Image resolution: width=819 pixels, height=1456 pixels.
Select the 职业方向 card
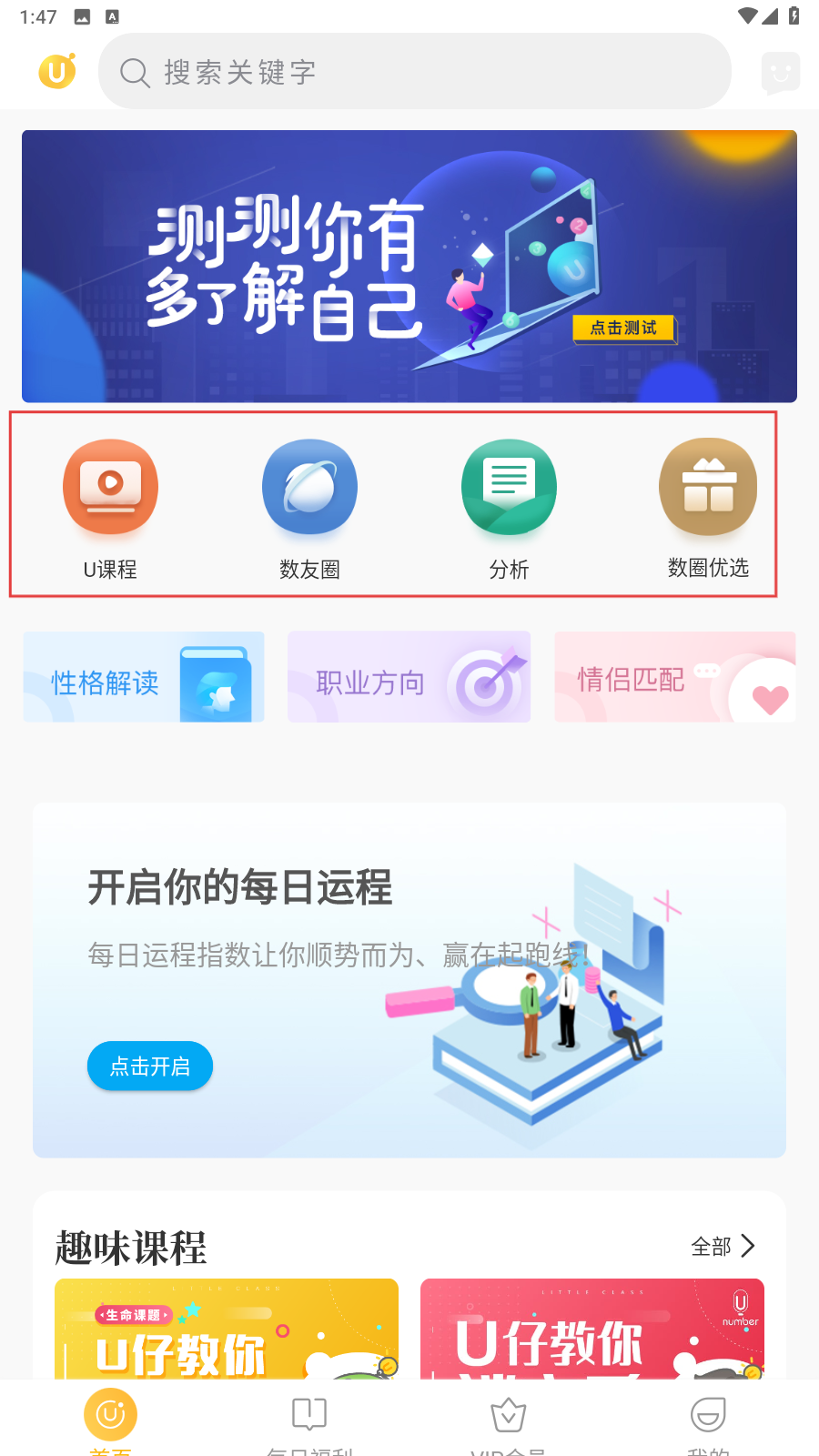pyautogui.click(x=409, y=677)
